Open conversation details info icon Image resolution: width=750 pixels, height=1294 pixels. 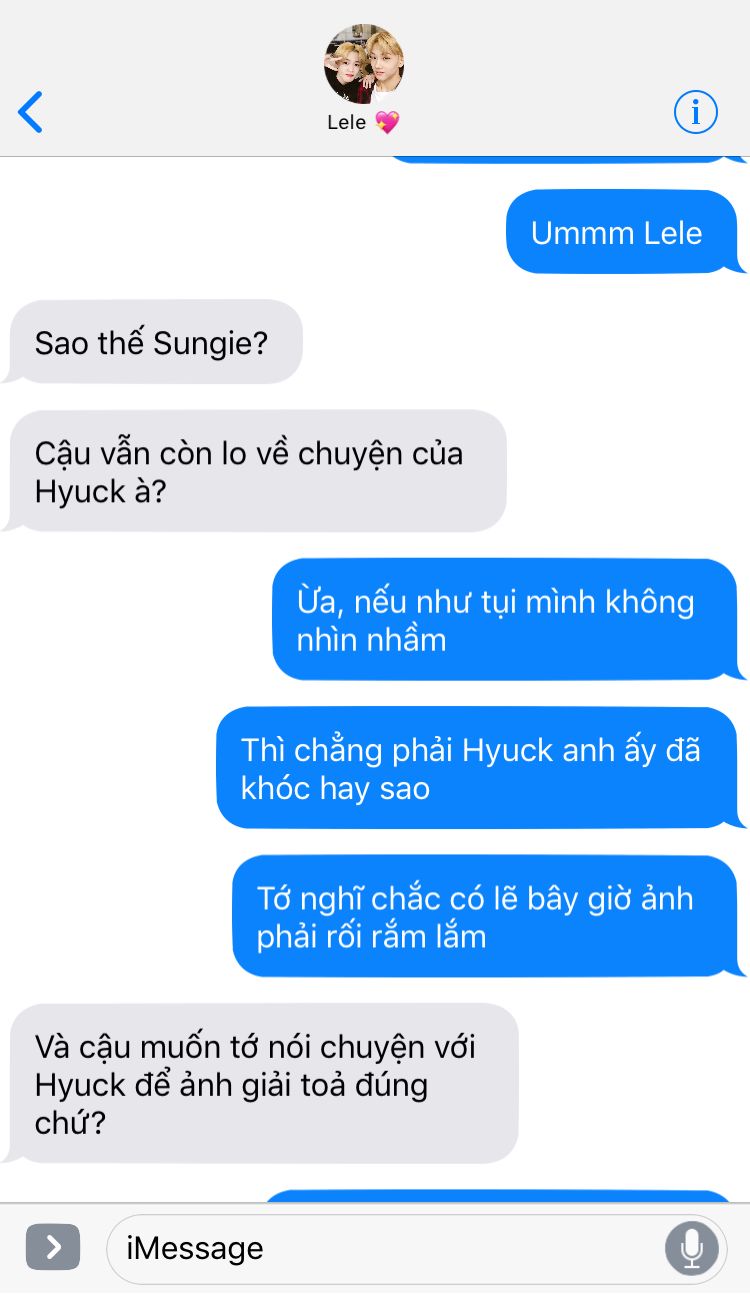click(x=696, y=111)
